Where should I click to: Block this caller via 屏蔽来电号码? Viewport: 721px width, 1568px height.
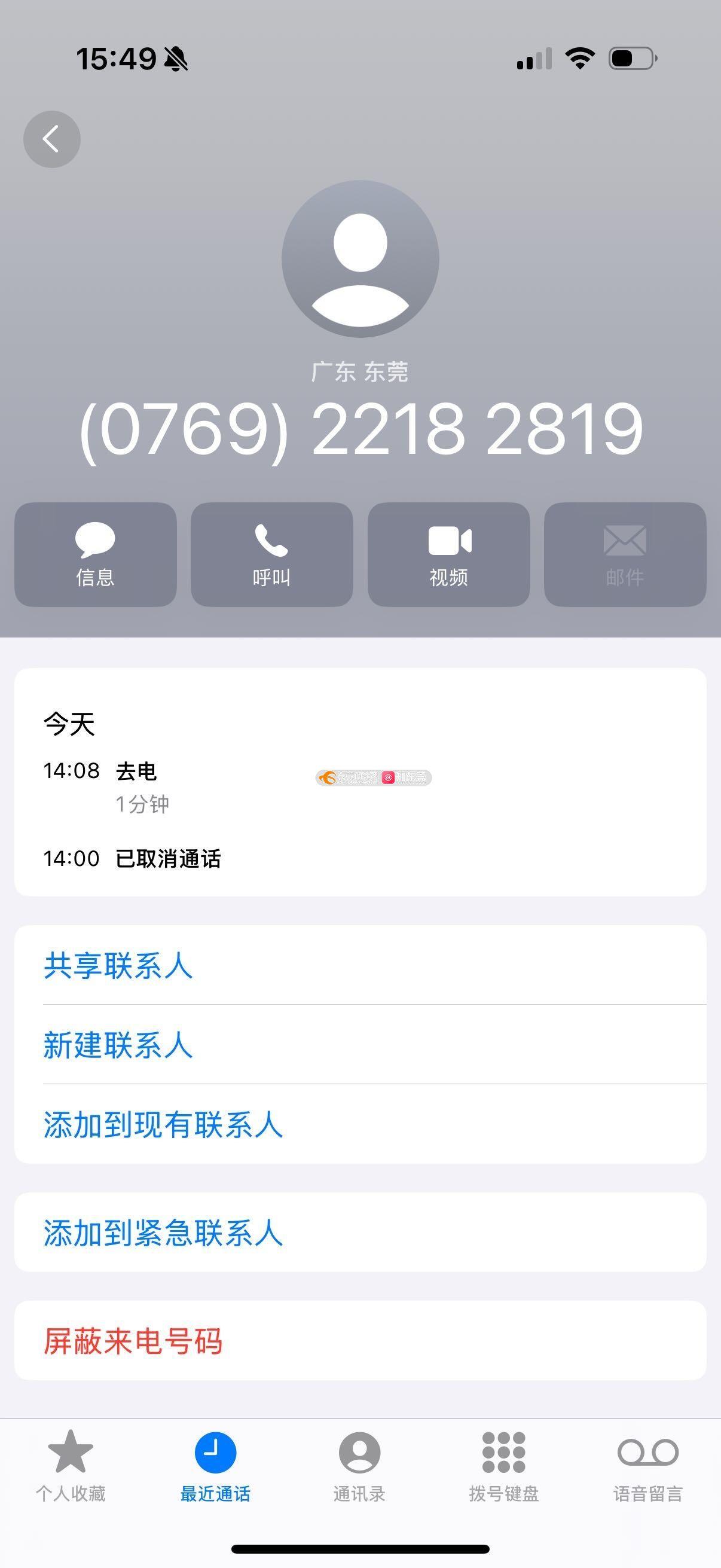(x=360, y=1341)
